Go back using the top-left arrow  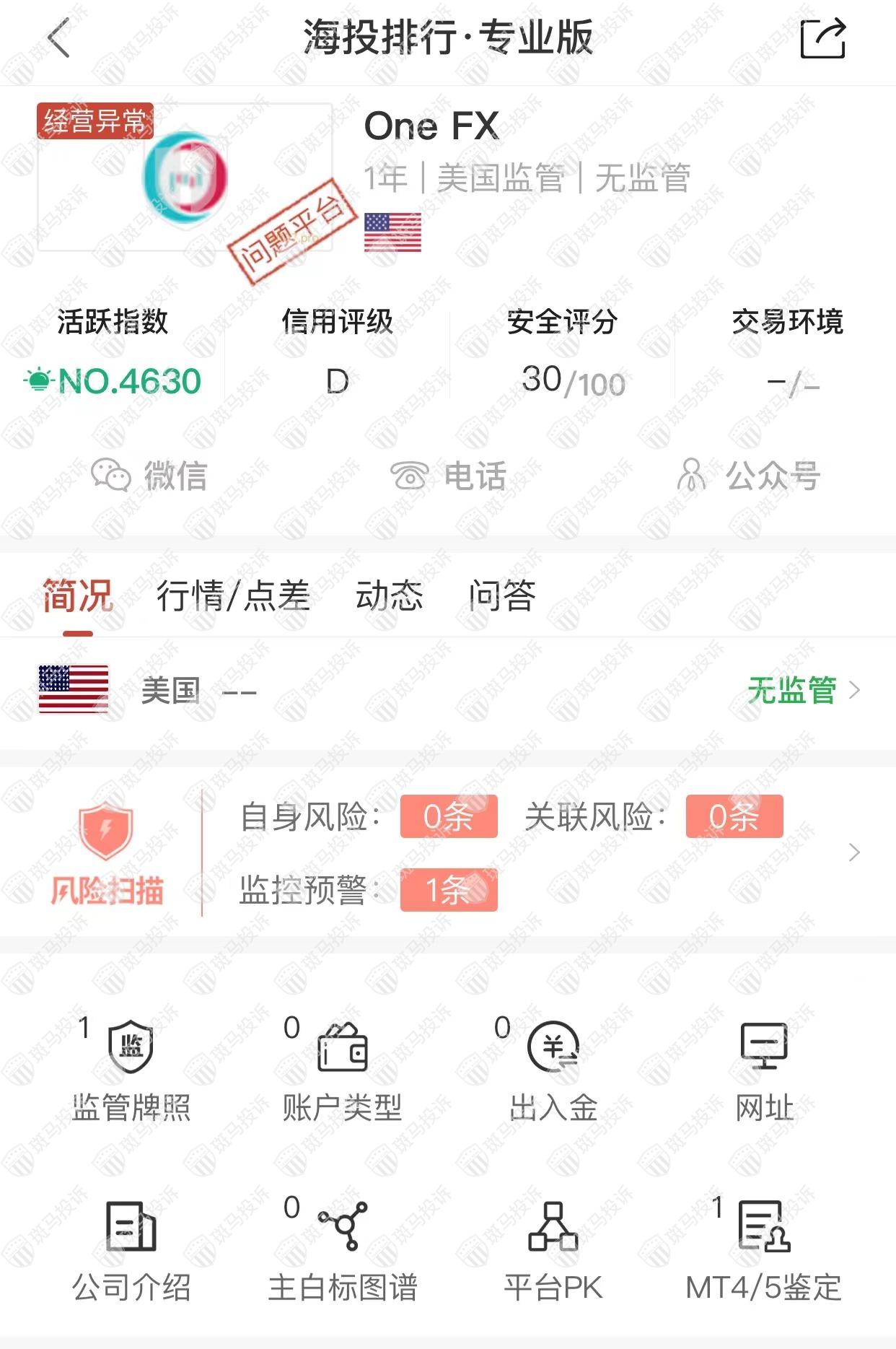[x=59, y=38]
